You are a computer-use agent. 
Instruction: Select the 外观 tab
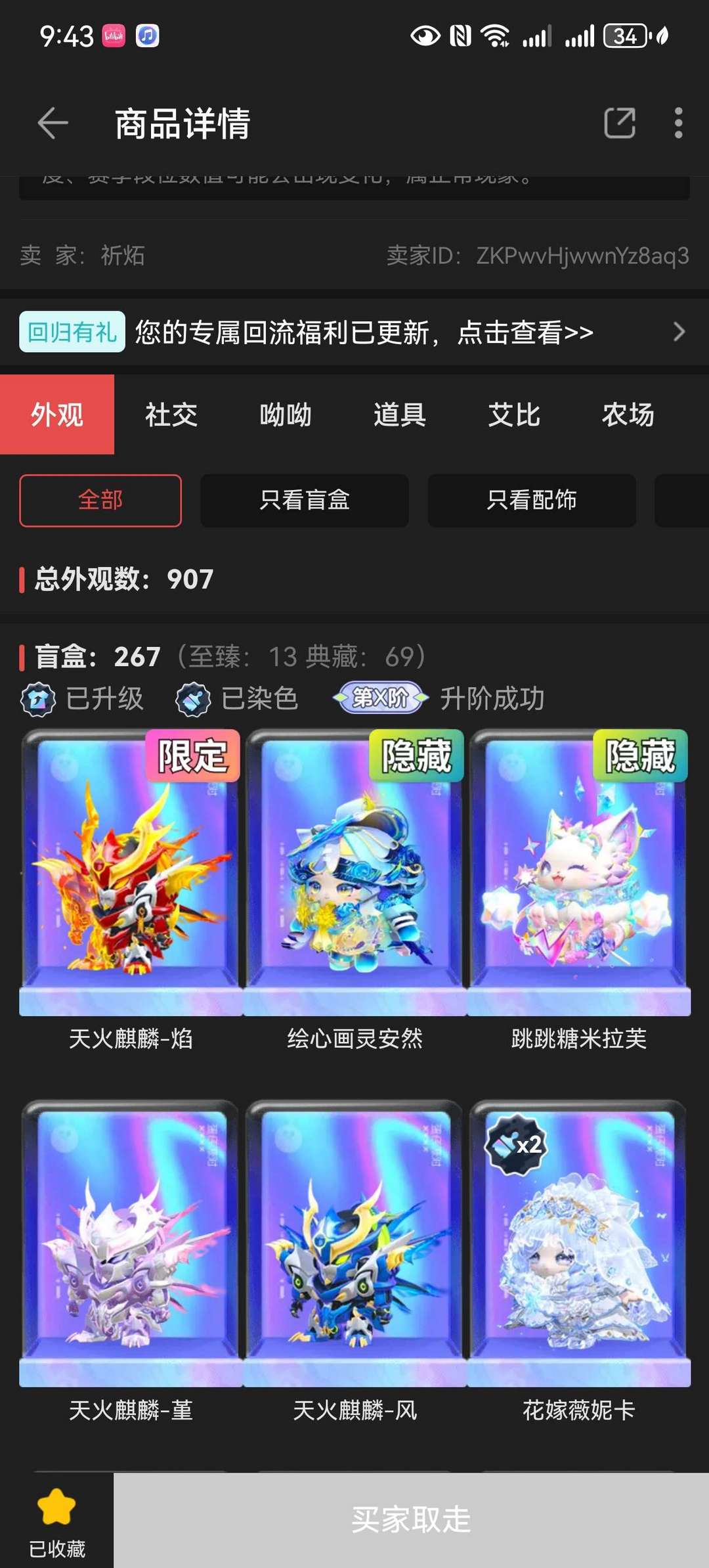[57, 414]
